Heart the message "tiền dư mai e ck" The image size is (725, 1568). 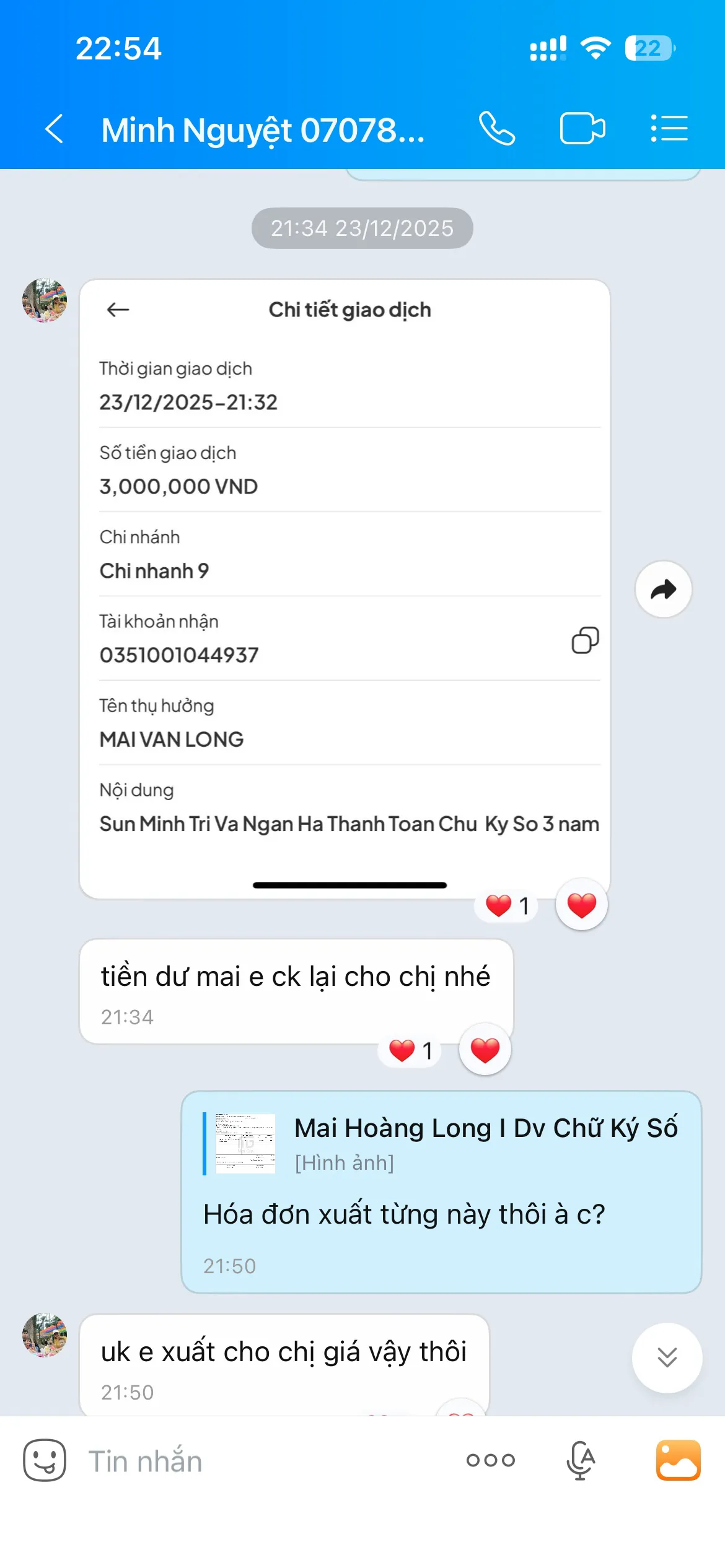coord(485,1050)
